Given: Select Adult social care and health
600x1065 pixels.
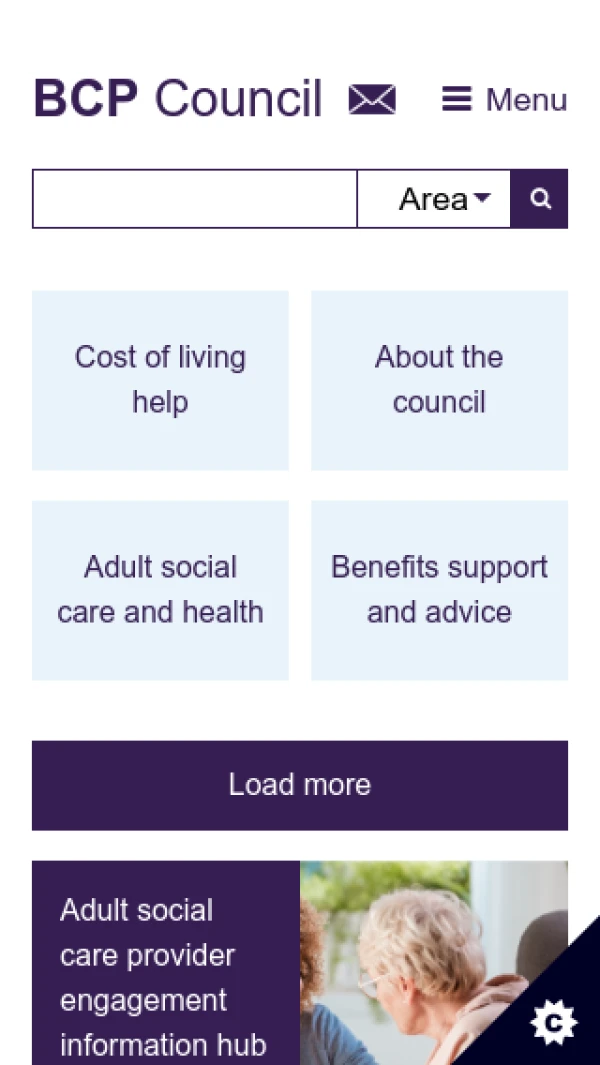Looking at the screenshot, I should point(160,590).
